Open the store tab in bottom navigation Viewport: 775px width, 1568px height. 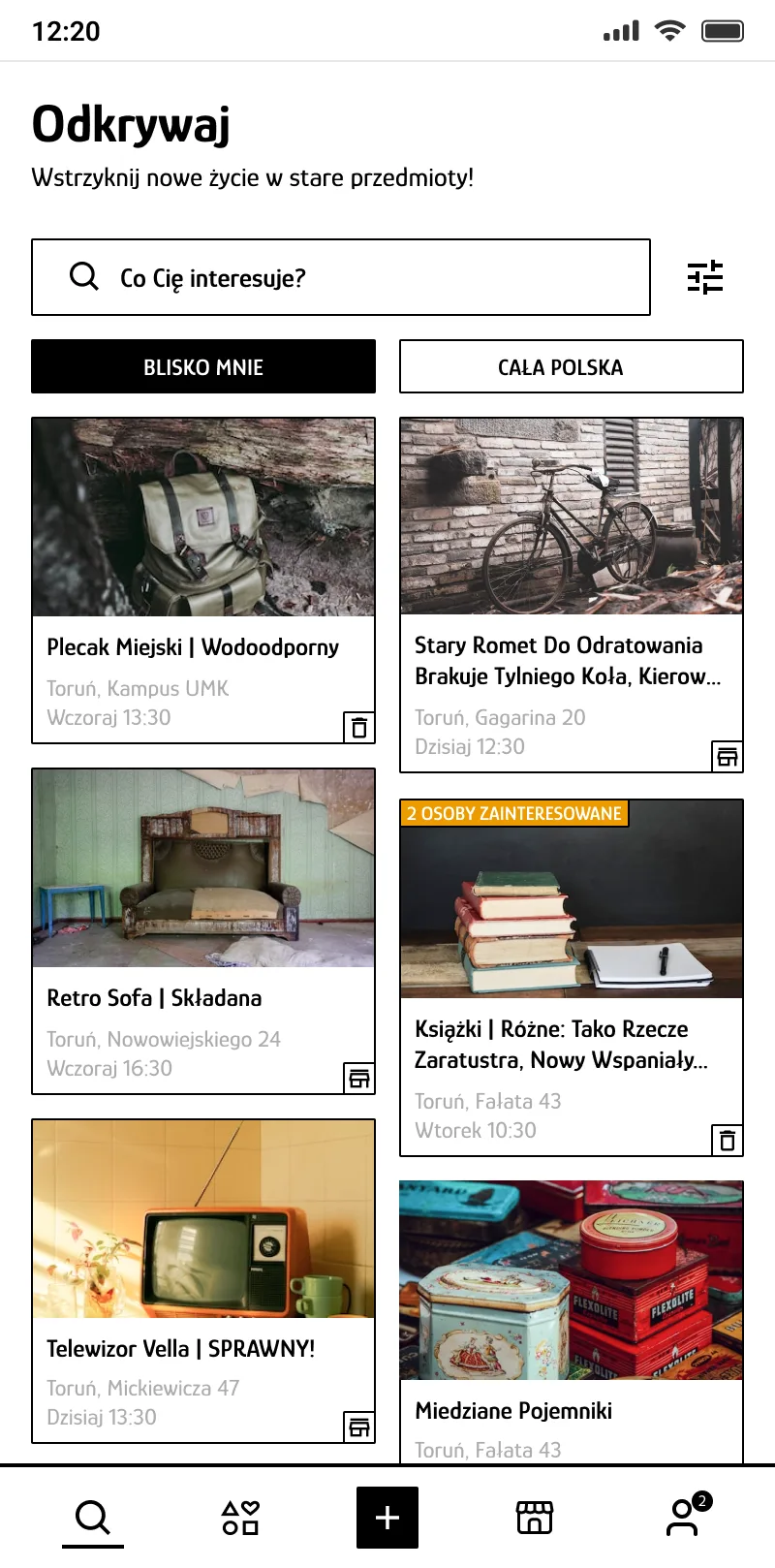point(535,1517)
